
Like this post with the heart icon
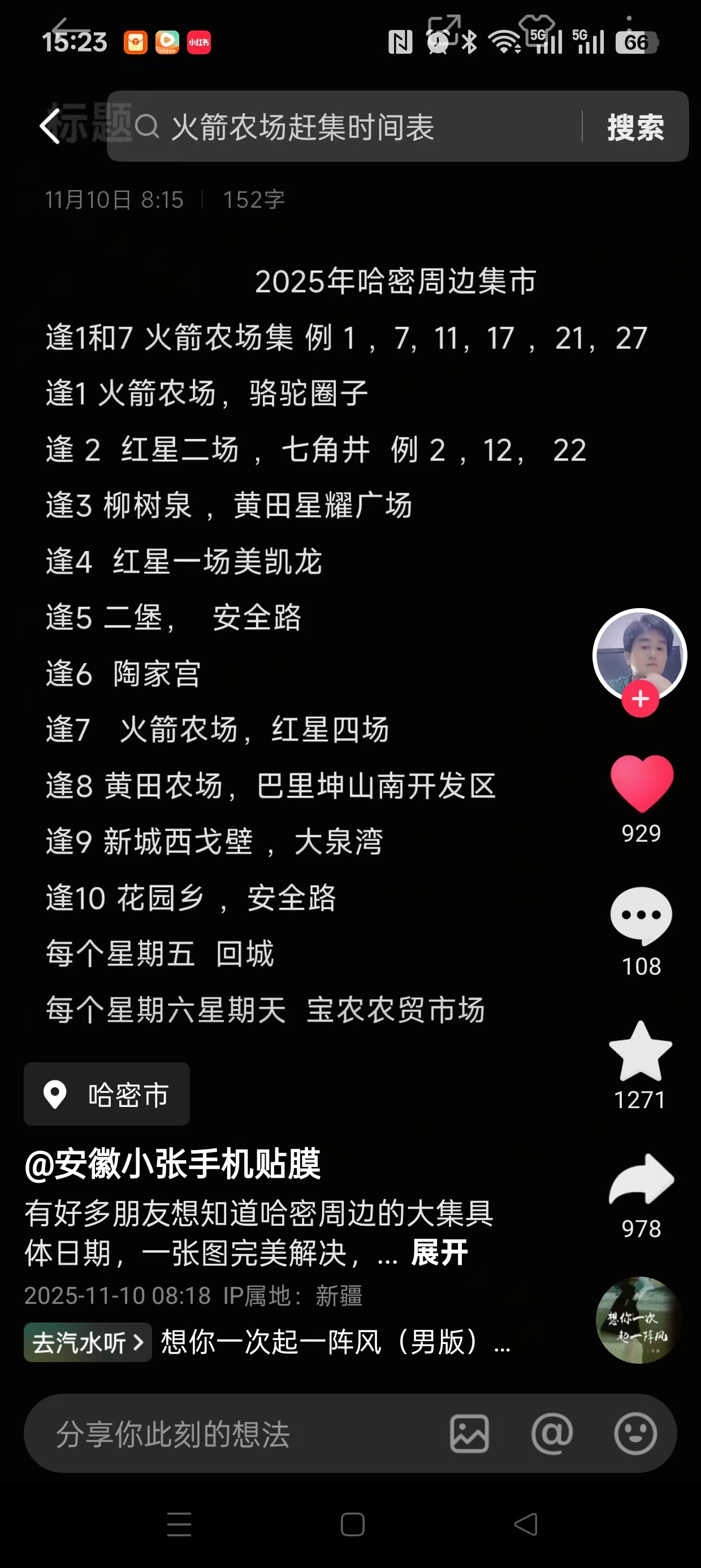point(641,784)
